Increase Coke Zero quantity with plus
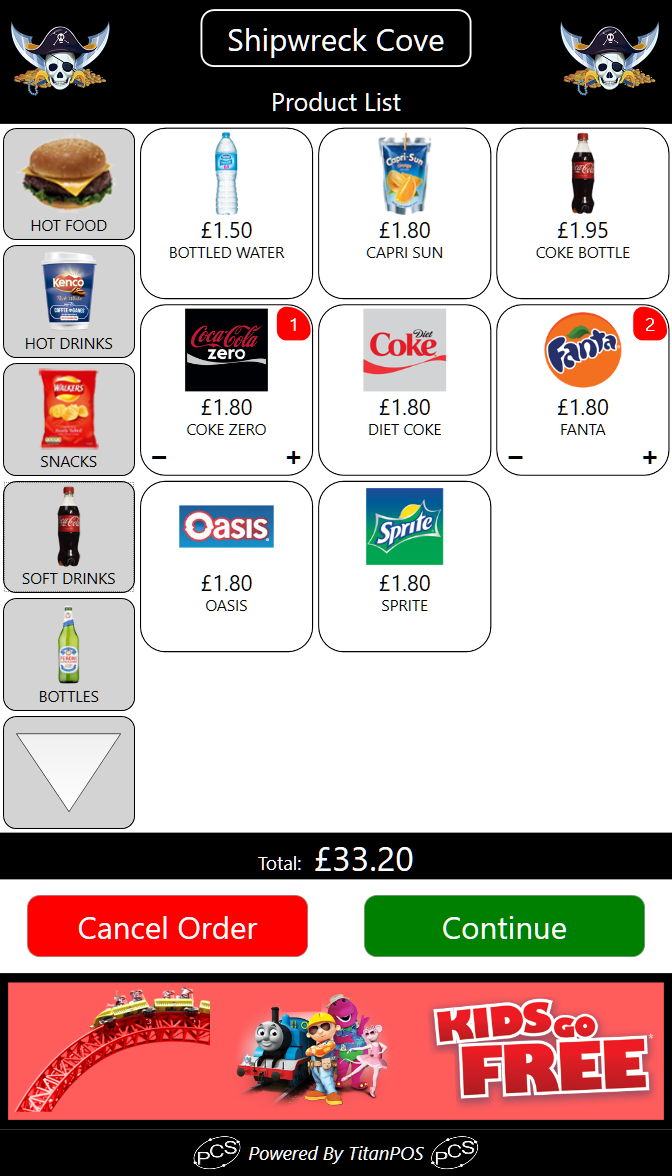The width and height of the screenshot is (672, 1176). click(294, 458)
